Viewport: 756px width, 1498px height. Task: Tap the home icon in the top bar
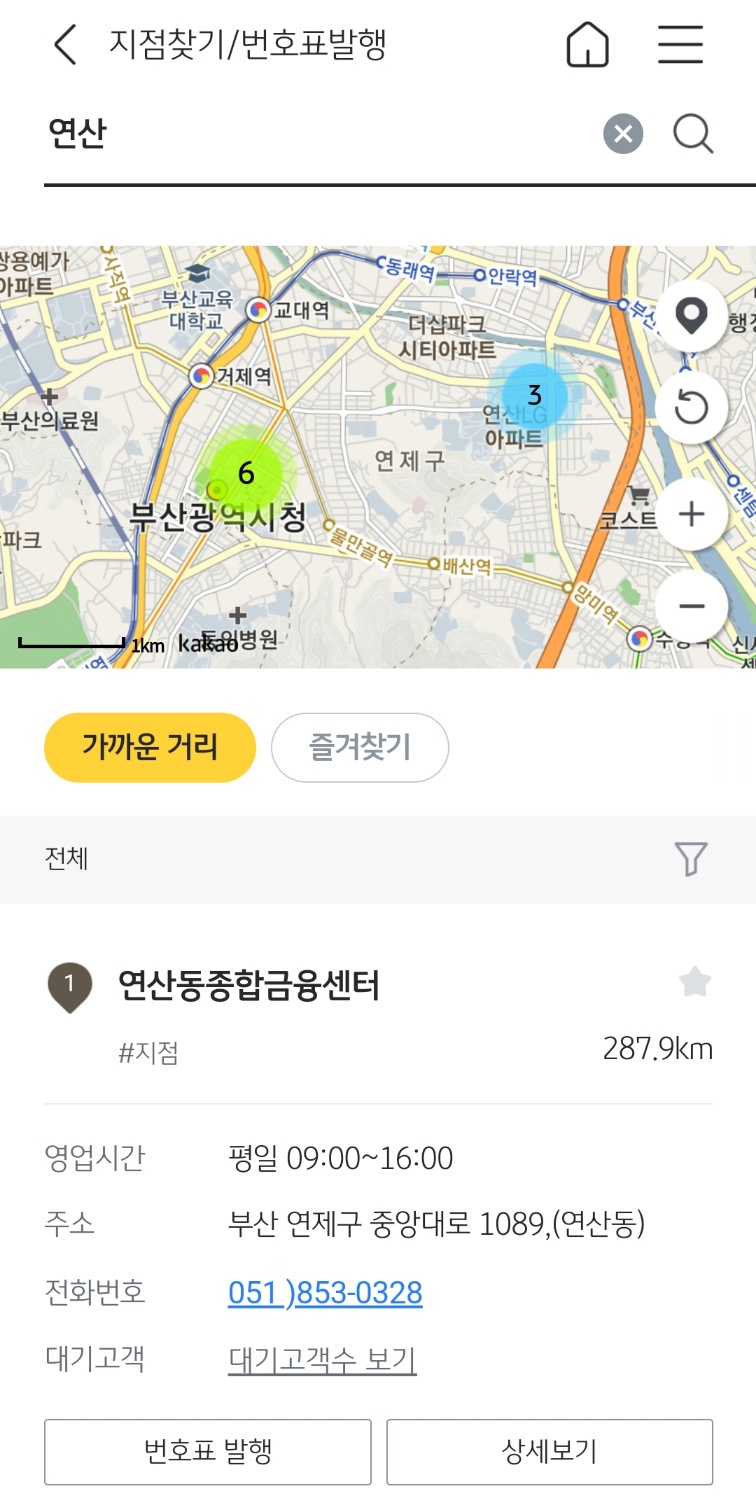click(x=588, y=43)
